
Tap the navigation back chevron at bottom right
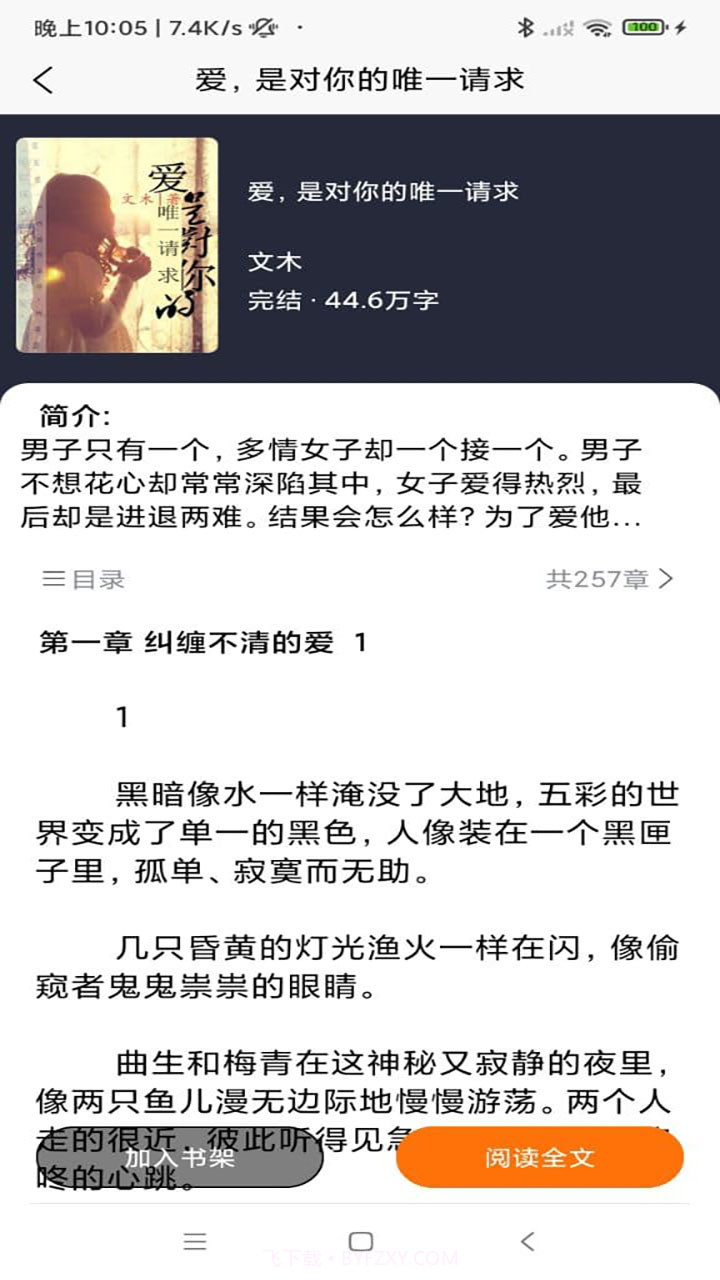[x=529, y=1240]
